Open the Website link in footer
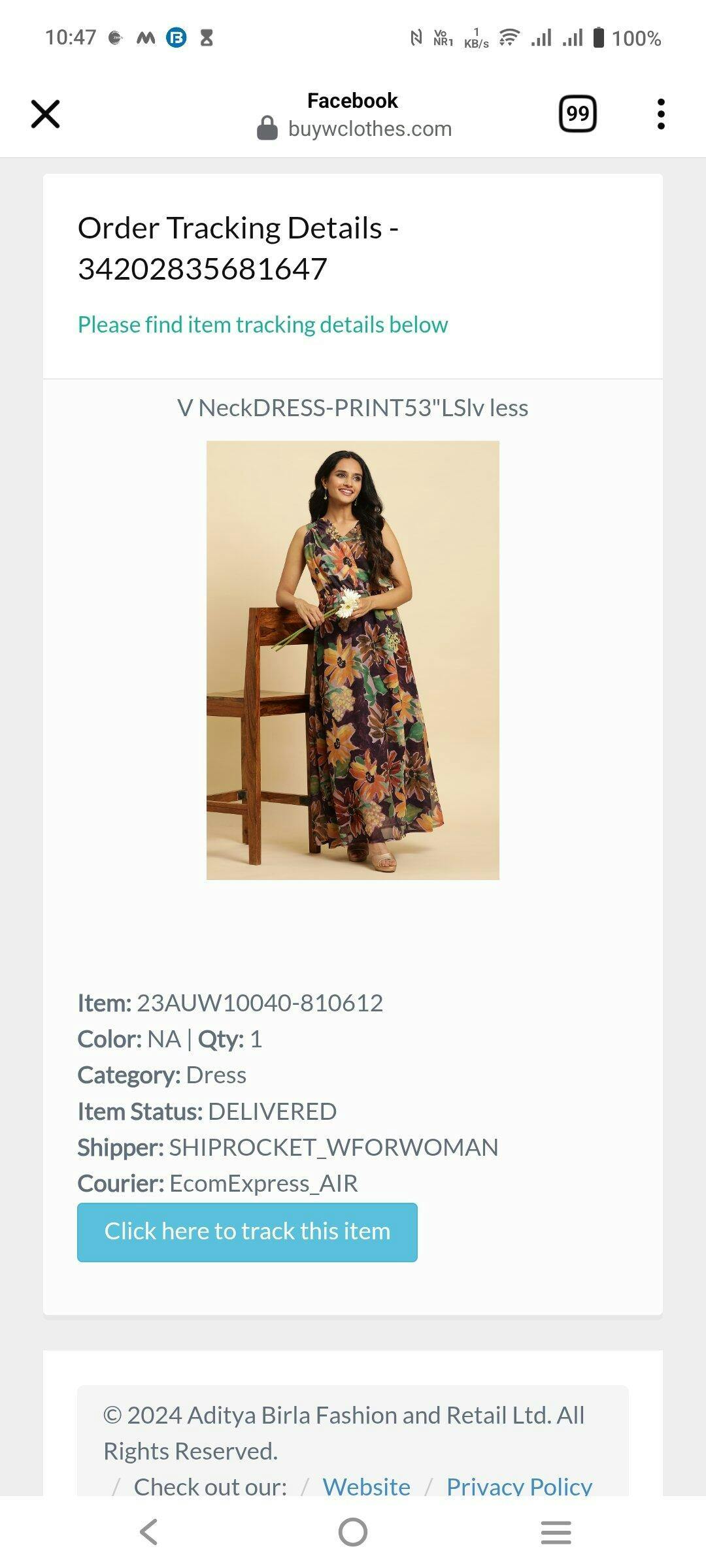This screenshot has width=706, height=1568. point(366,1486)
